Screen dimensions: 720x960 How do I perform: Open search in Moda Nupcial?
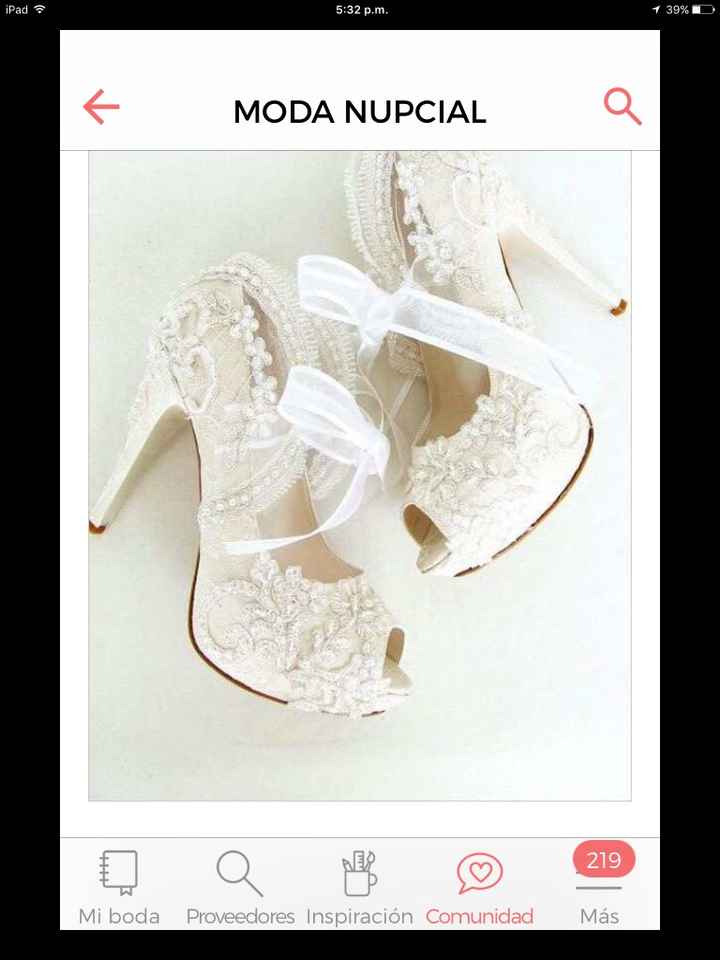coord(621,106)
